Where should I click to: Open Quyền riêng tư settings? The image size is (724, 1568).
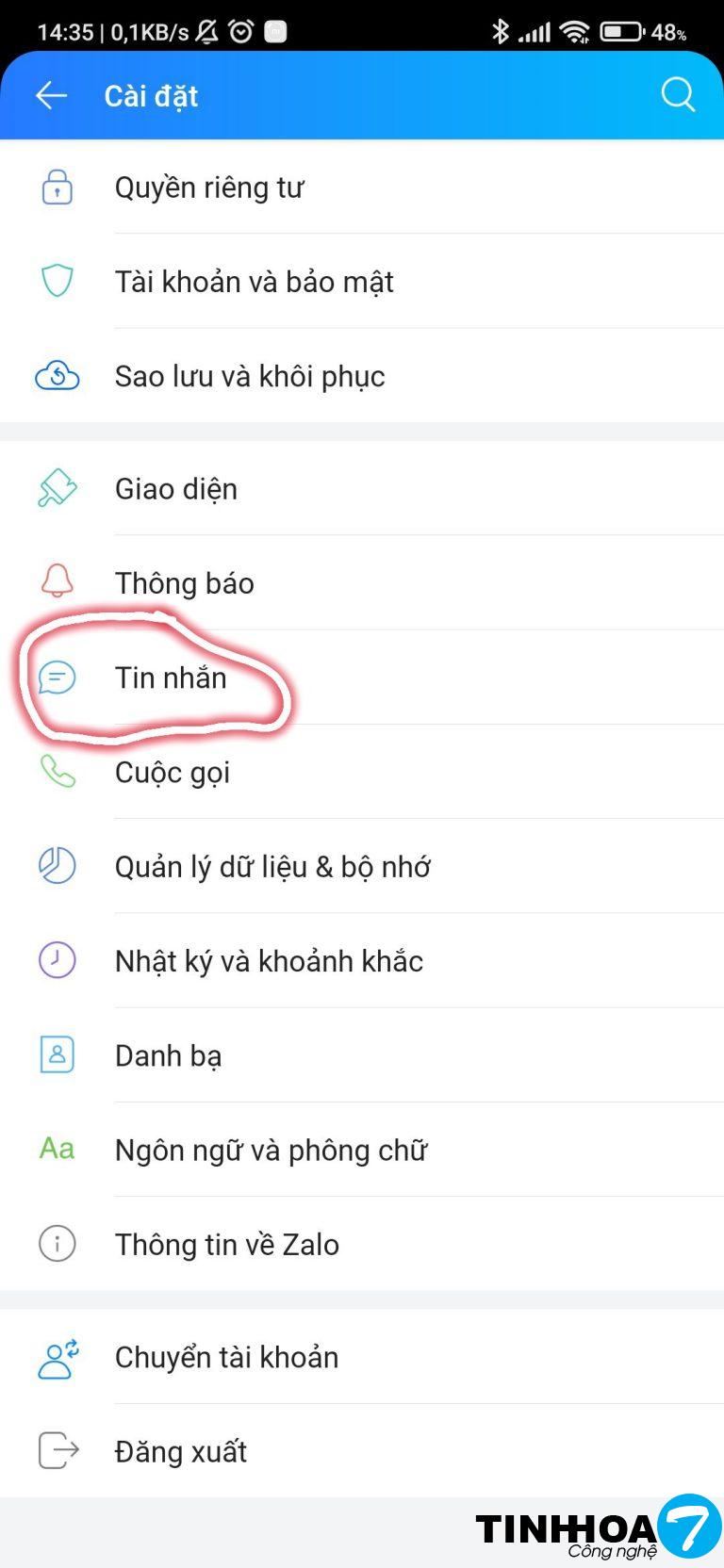click(209, 188)
